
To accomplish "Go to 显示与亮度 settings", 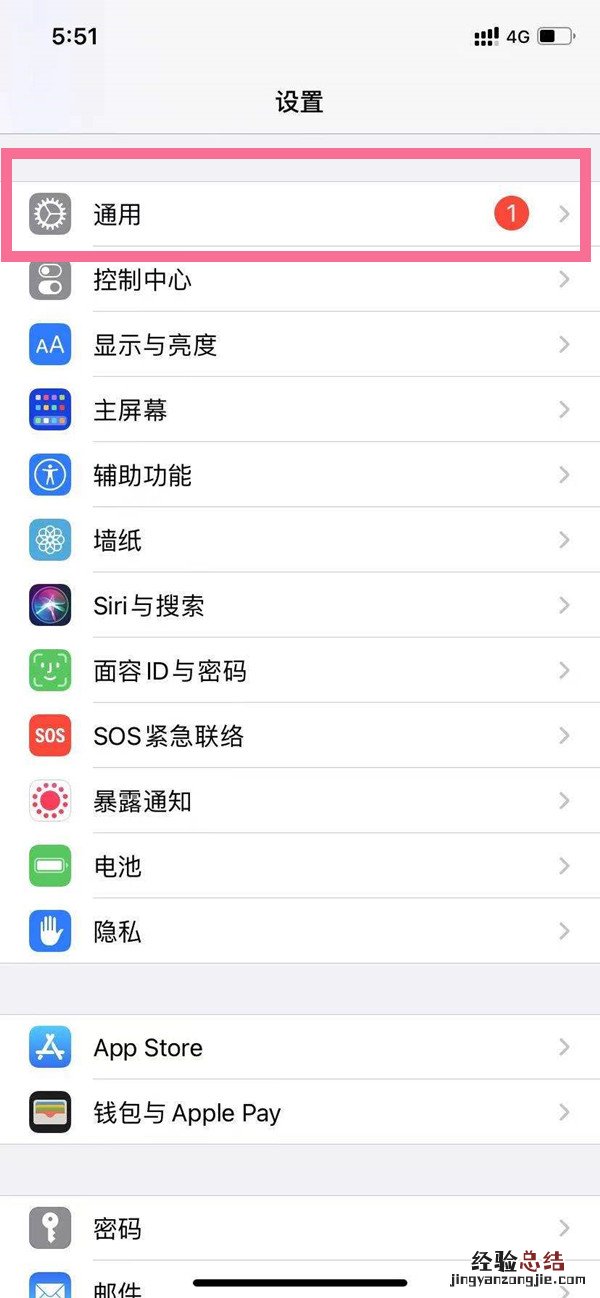I will (x=300, y=345).
